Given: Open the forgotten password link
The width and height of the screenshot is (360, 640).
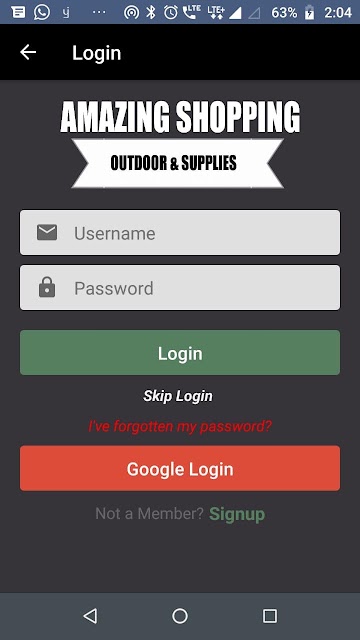Looking at the screenshot, I should [x=180, y=427].
